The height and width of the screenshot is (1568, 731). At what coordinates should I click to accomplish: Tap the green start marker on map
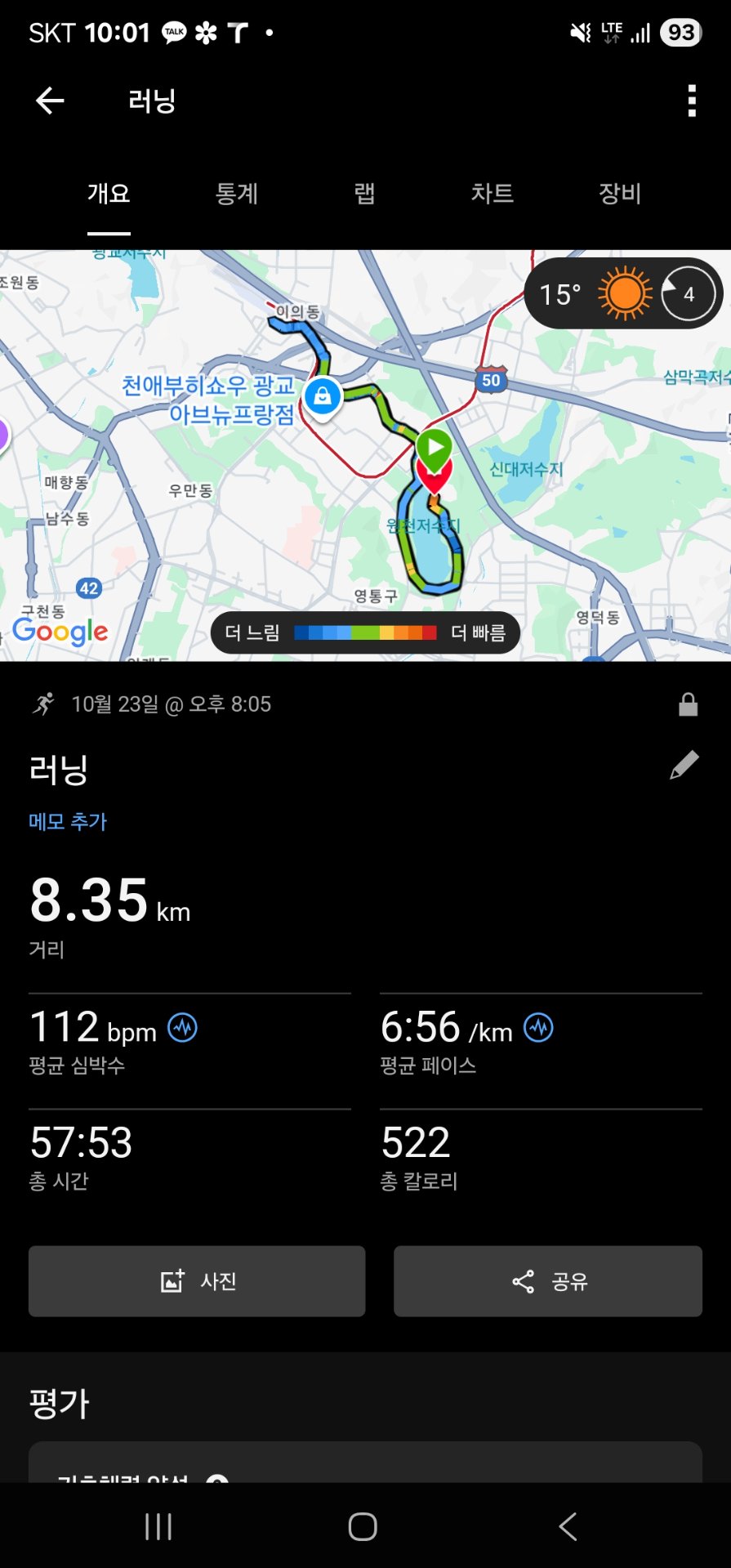pos(435,446)
